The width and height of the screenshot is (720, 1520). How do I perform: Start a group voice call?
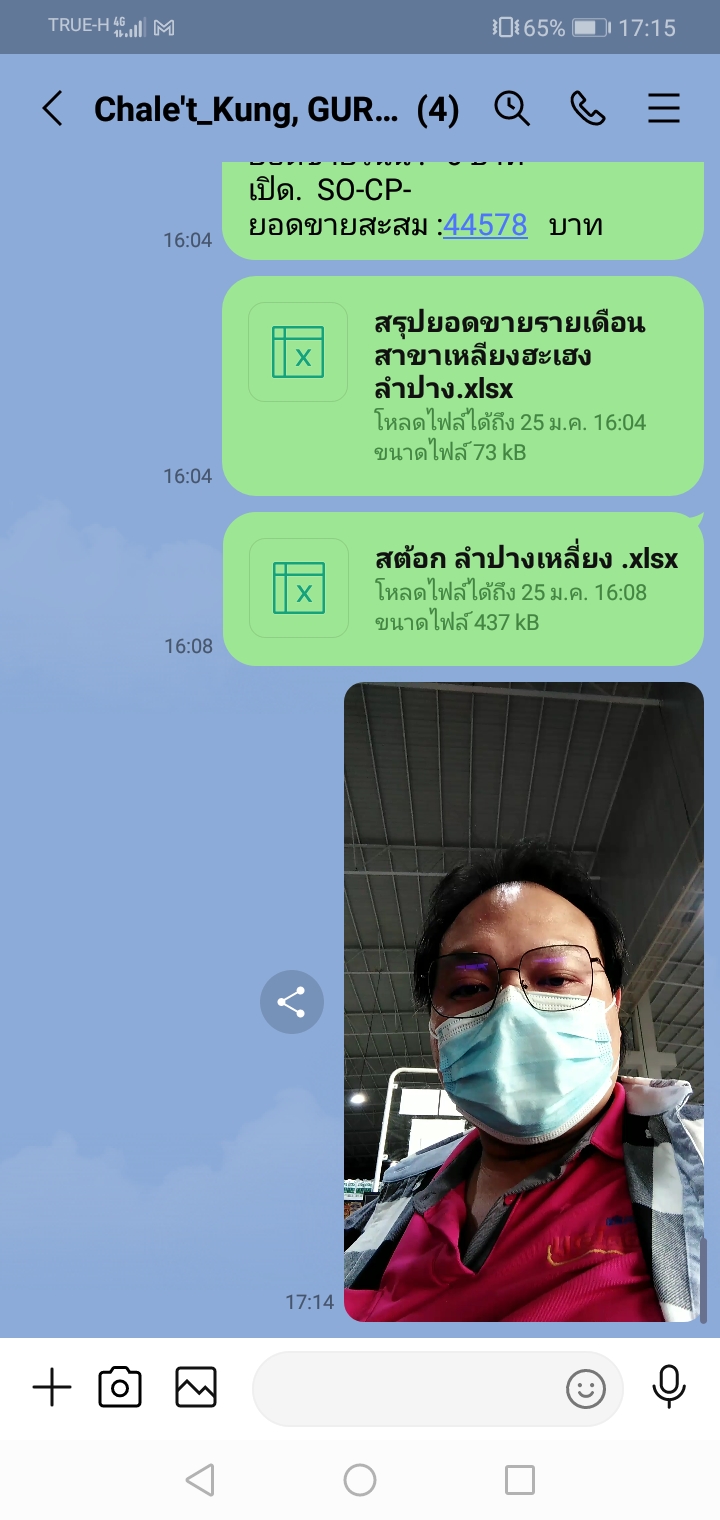point(588,108)
